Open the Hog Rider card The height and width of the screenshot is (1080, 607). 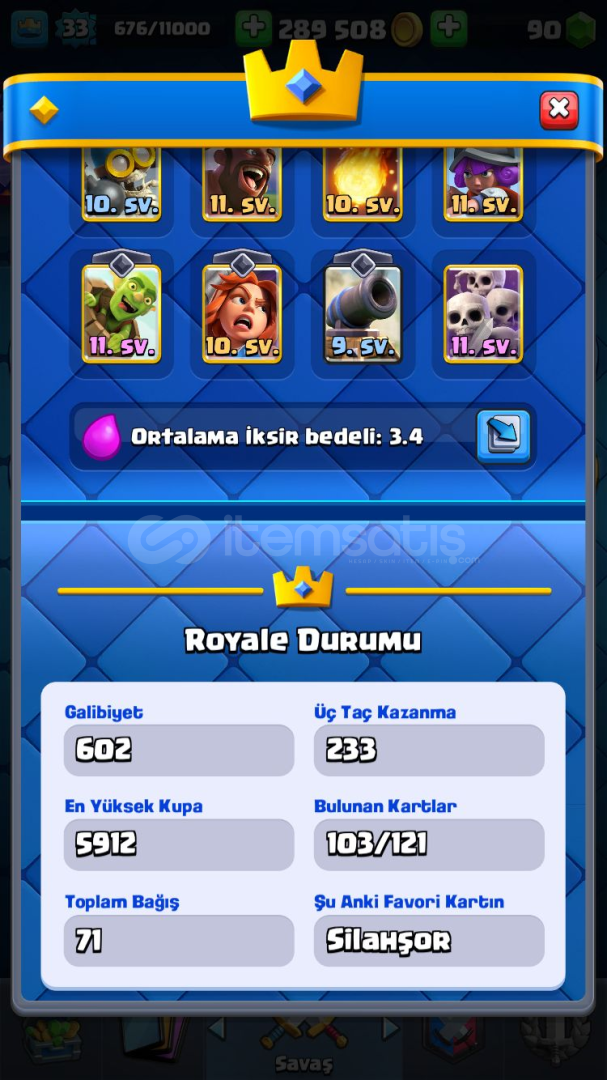[x=242, y=184]
